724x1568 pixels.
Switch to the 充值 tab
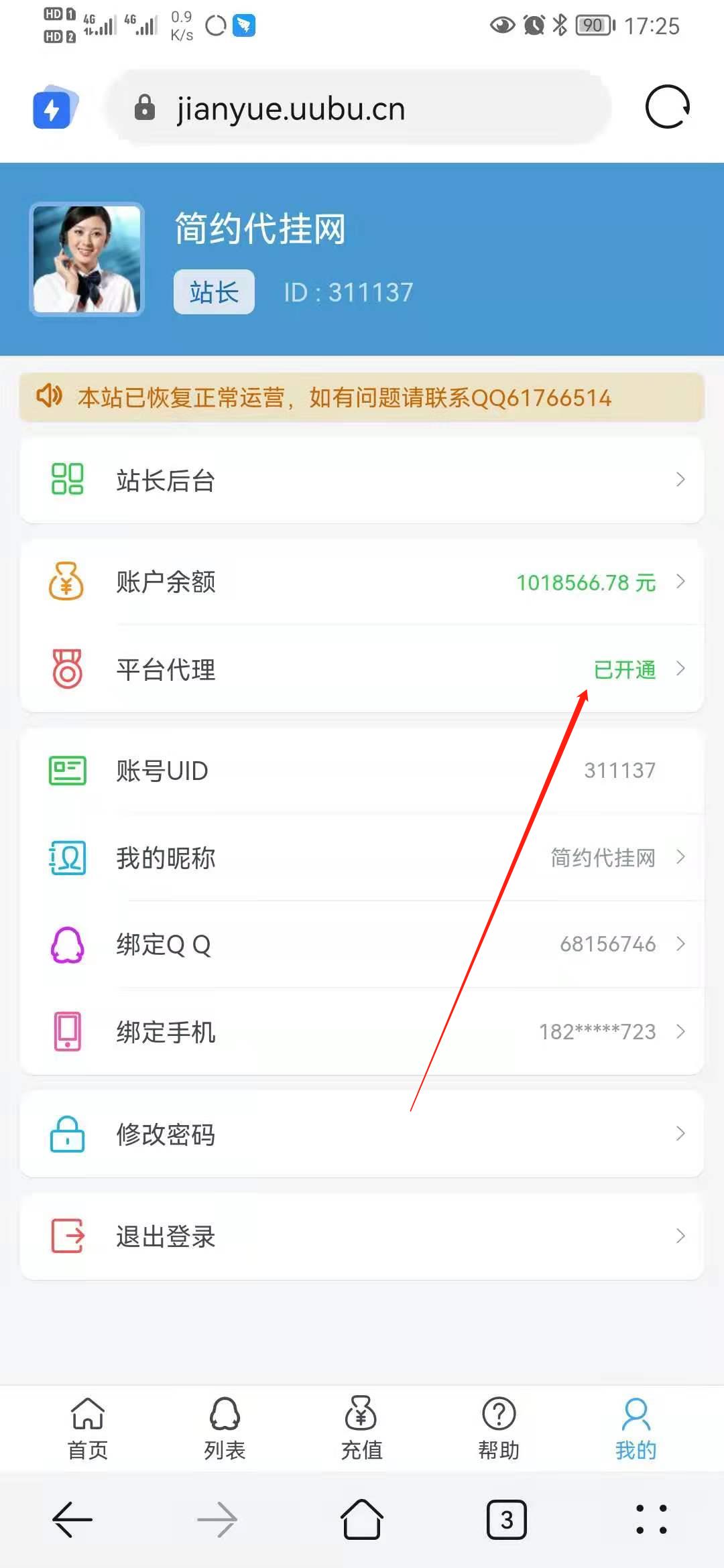361,1428
